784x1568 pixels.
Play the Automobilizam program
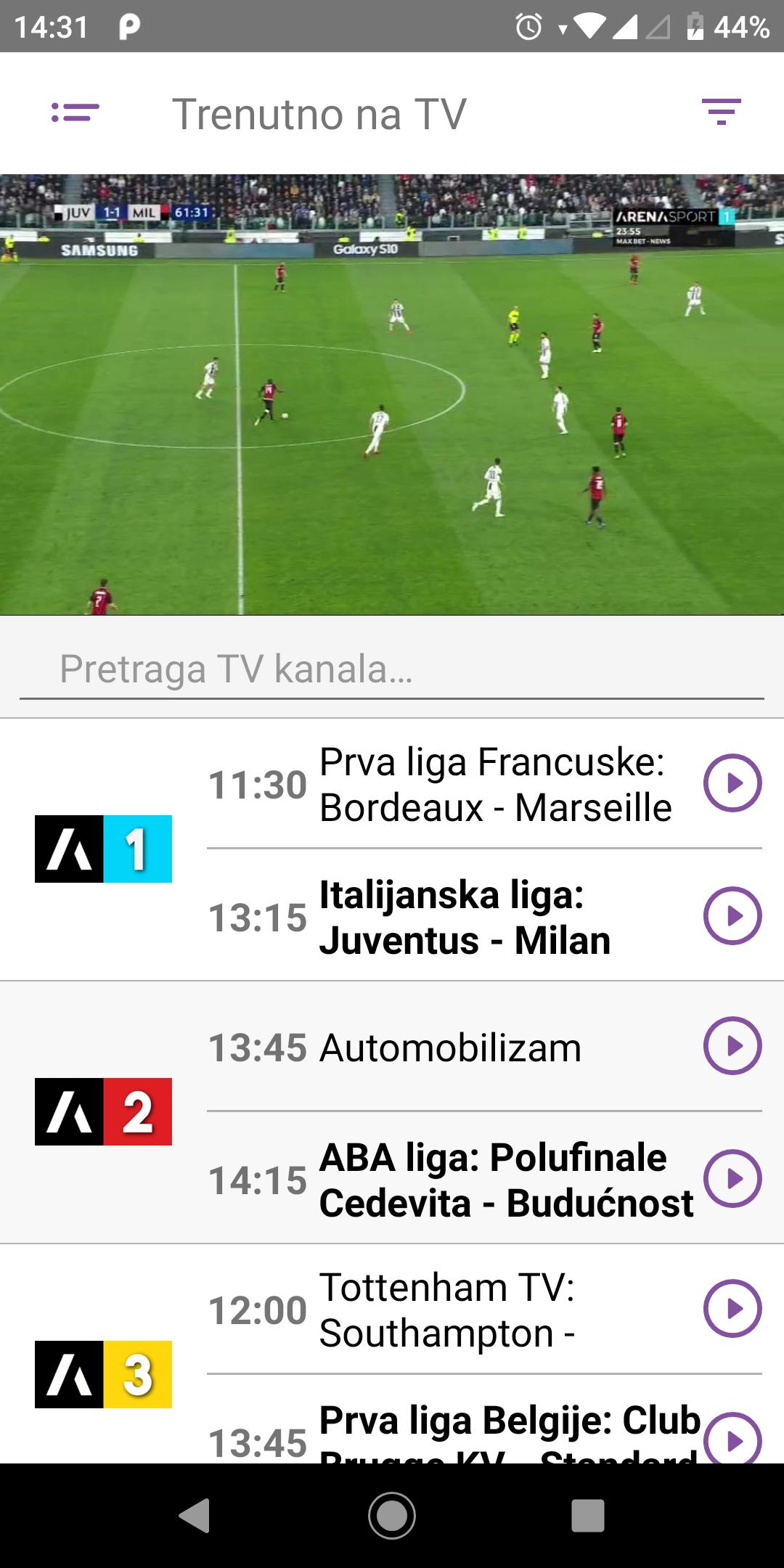[732, 1046]
